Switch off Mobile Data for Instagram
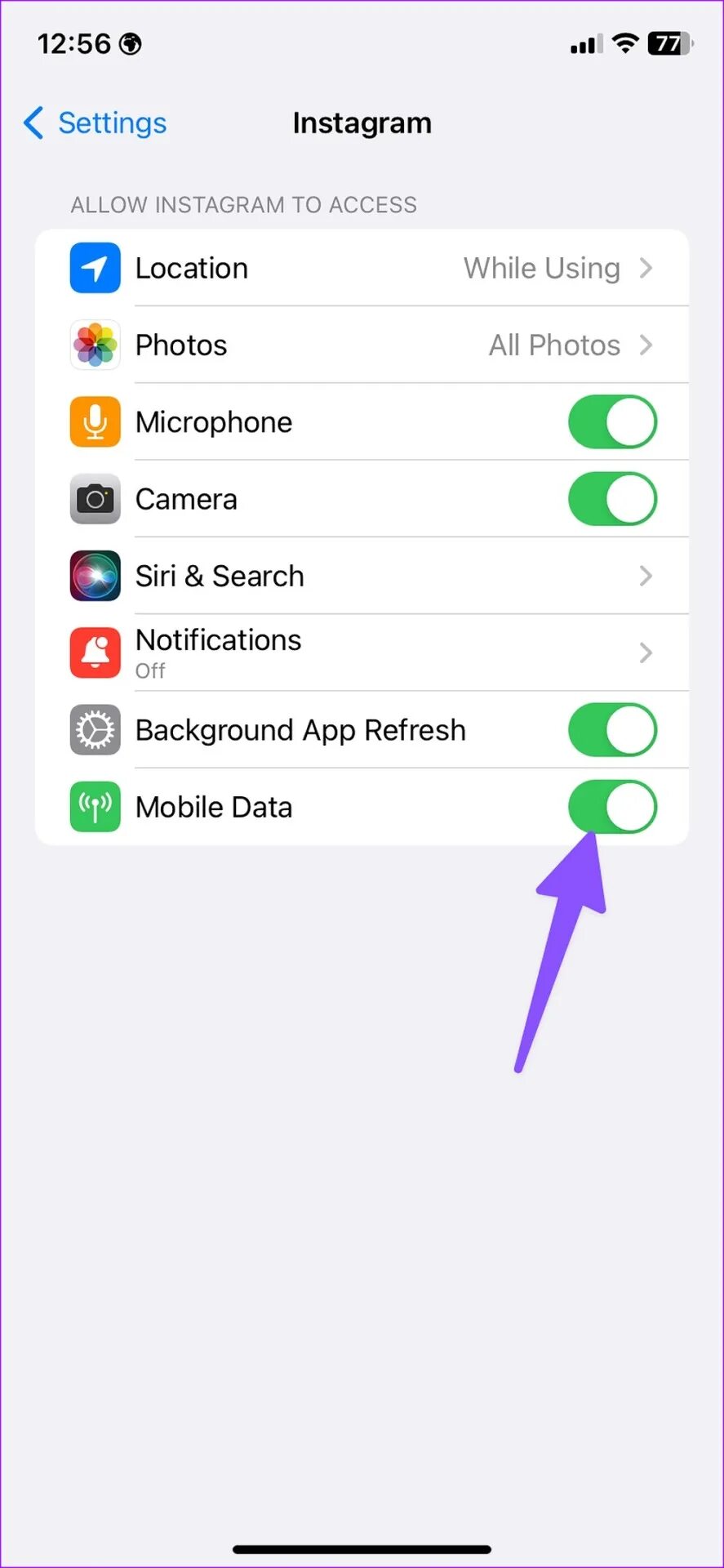The image size is (724, 1568). pyautogui.click(x=612, y=807)
